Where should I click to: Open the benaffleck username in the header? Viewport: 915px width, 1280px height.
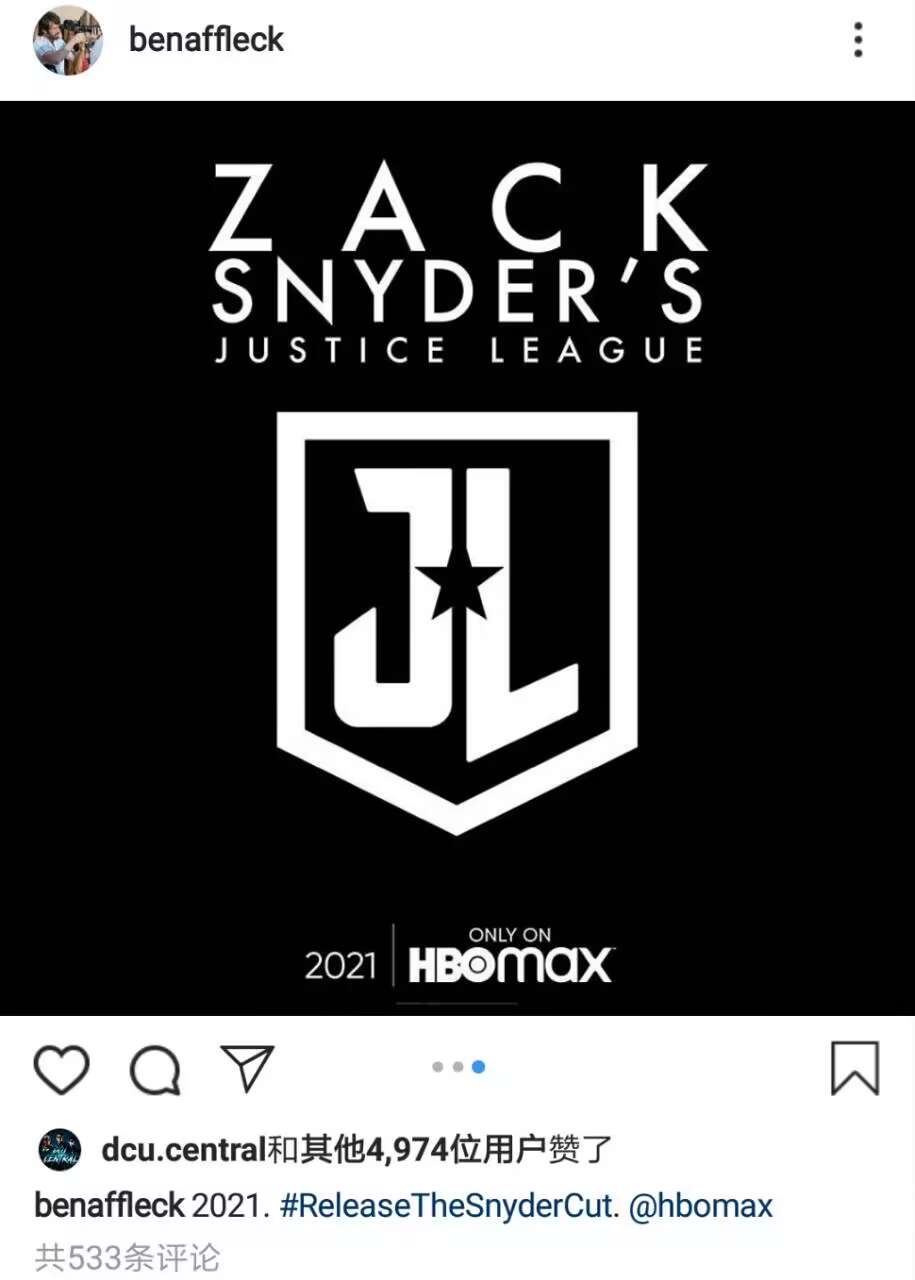pos(206,40)
